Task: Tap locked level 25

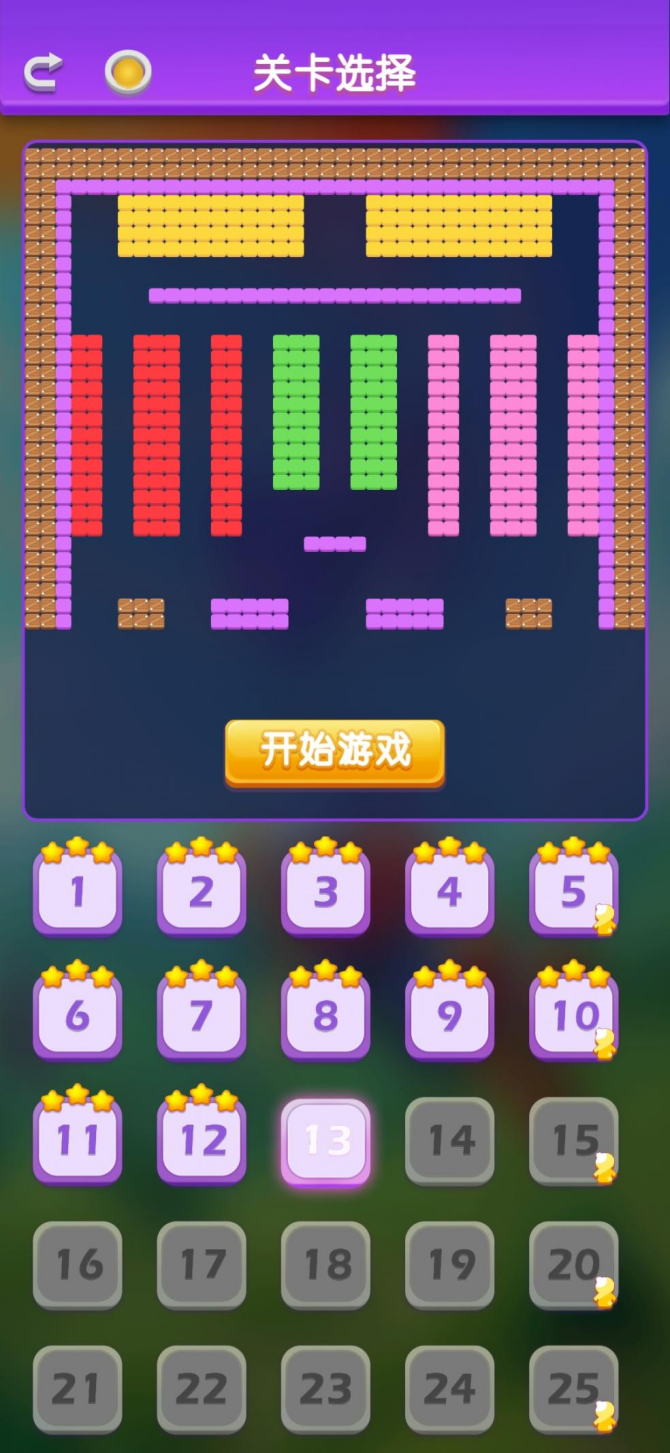Action: (574, 1389)
